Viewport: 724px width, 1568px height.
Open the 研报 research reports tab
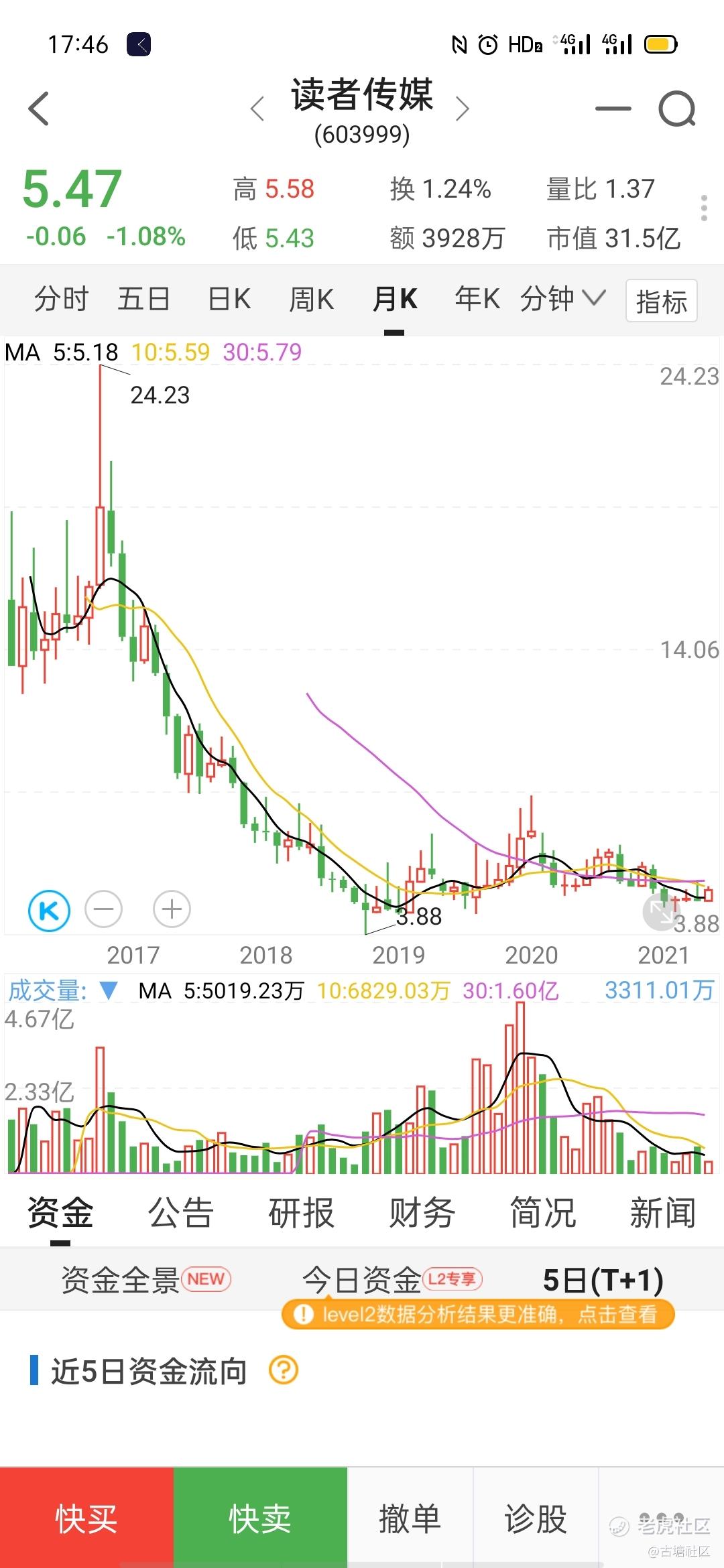pos(302,1213)
